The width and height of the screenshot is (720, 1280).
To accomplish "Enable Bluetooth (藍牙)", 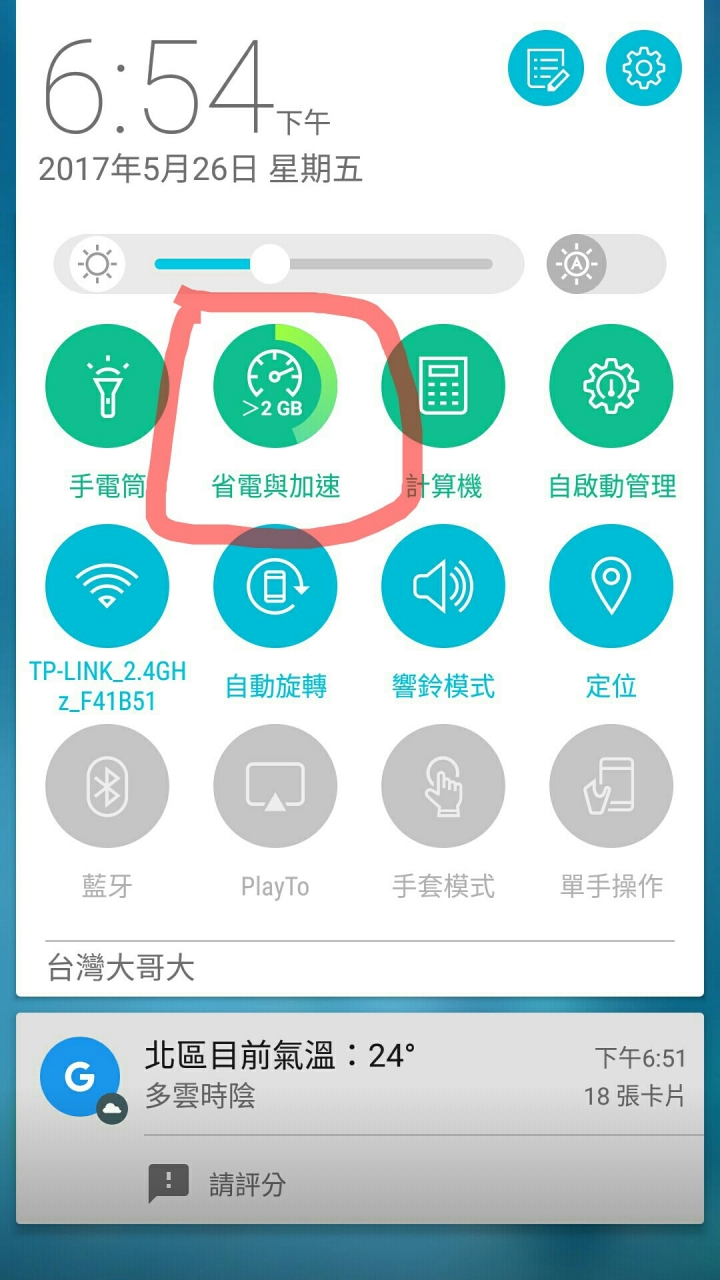I will pyautogui.click(x=107, y=786).
